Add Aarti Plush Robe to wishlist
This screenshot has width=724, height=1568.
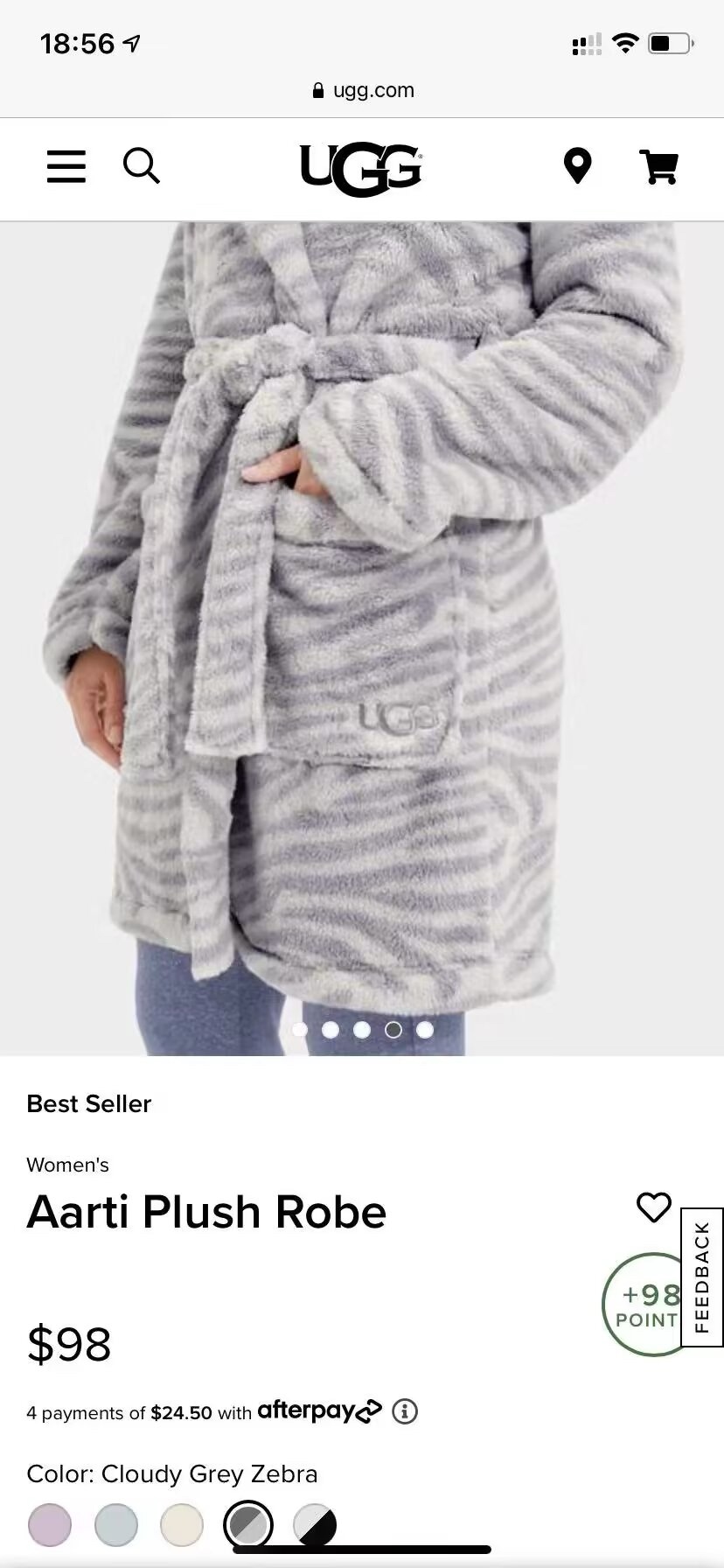click(653, 1207)
